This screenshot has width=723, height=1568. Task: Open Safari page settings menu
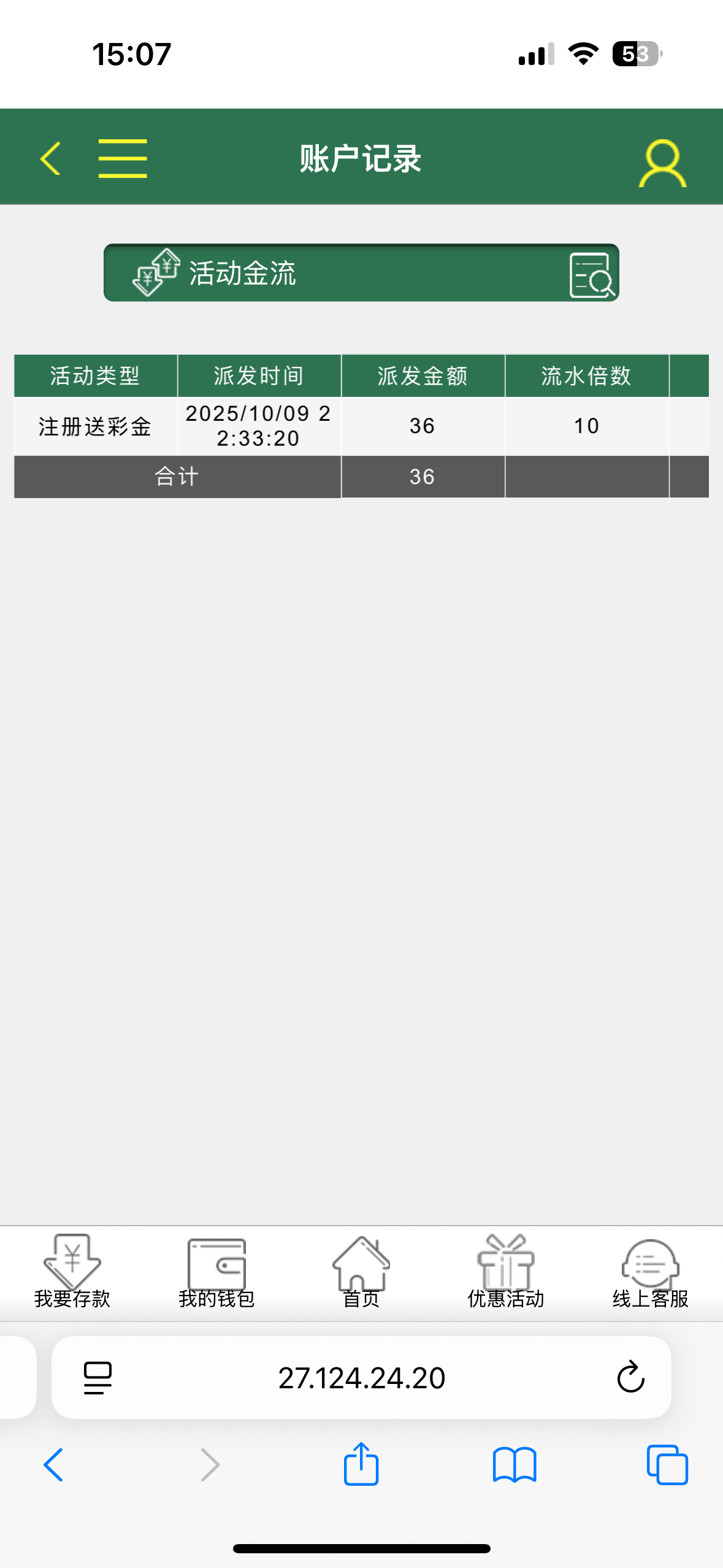98,1378
